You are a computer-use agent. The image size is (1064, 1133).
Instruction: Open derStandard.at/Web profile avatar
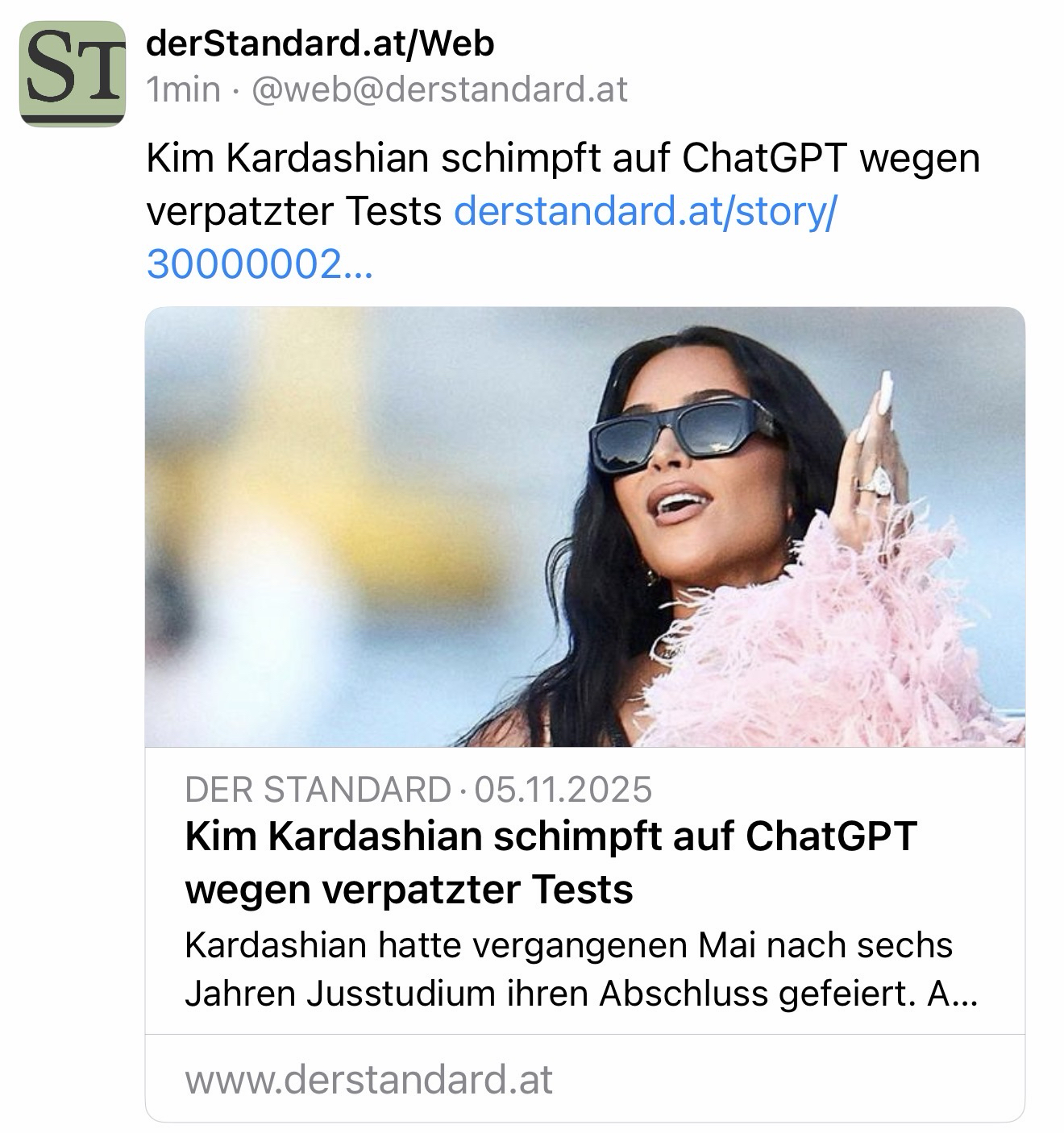pyautogui.click(x=73, y=74)
